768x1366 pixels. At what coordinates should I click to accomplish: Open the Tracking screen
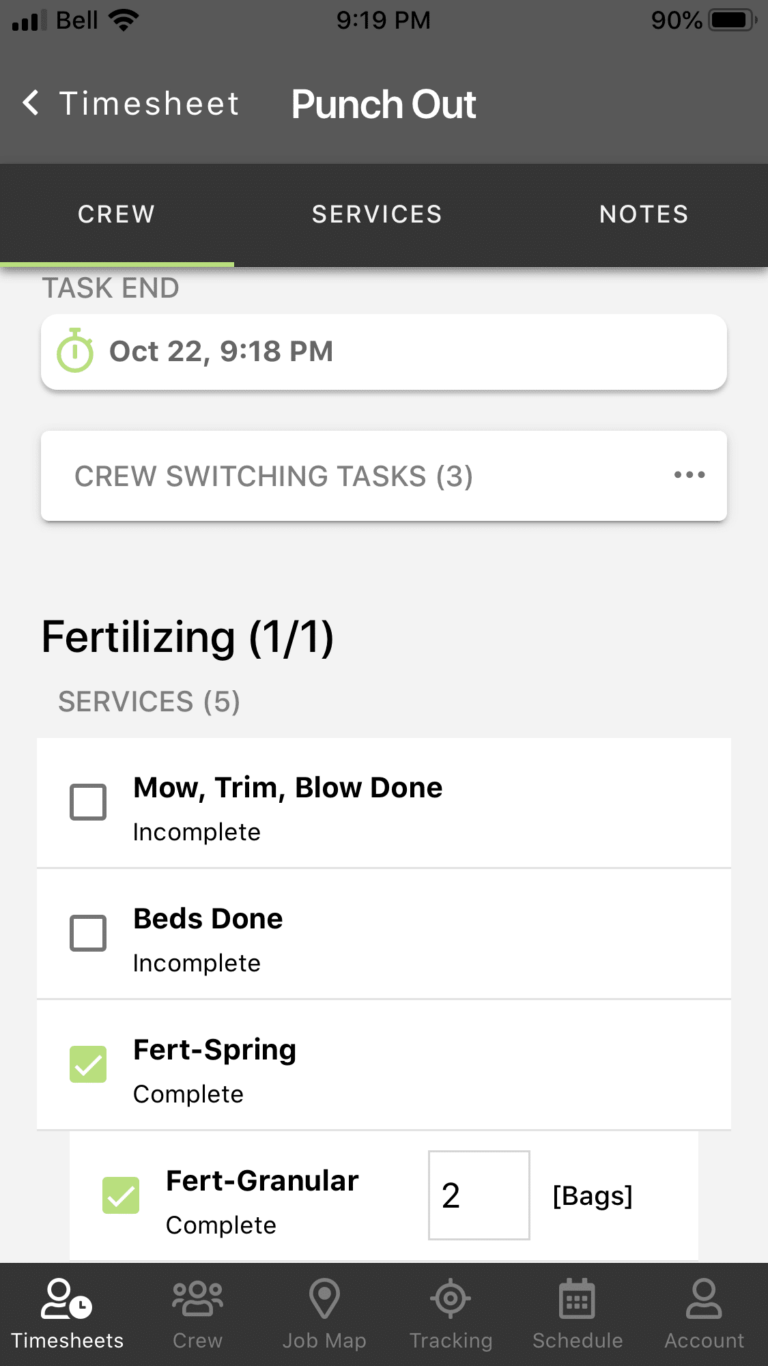click(450, 1313)
